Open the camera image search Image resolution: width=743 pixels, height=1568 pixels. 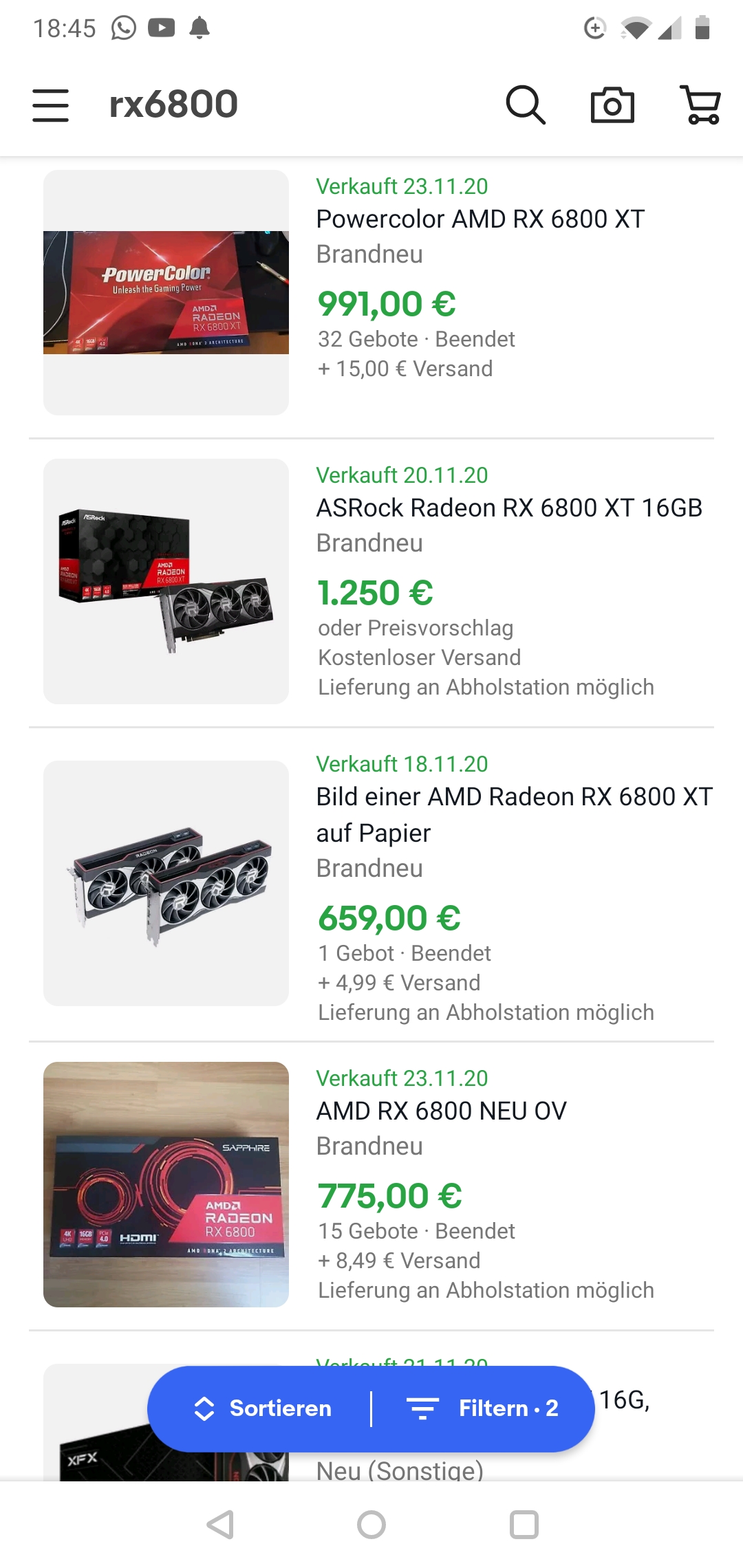click(x=612, y=105)
